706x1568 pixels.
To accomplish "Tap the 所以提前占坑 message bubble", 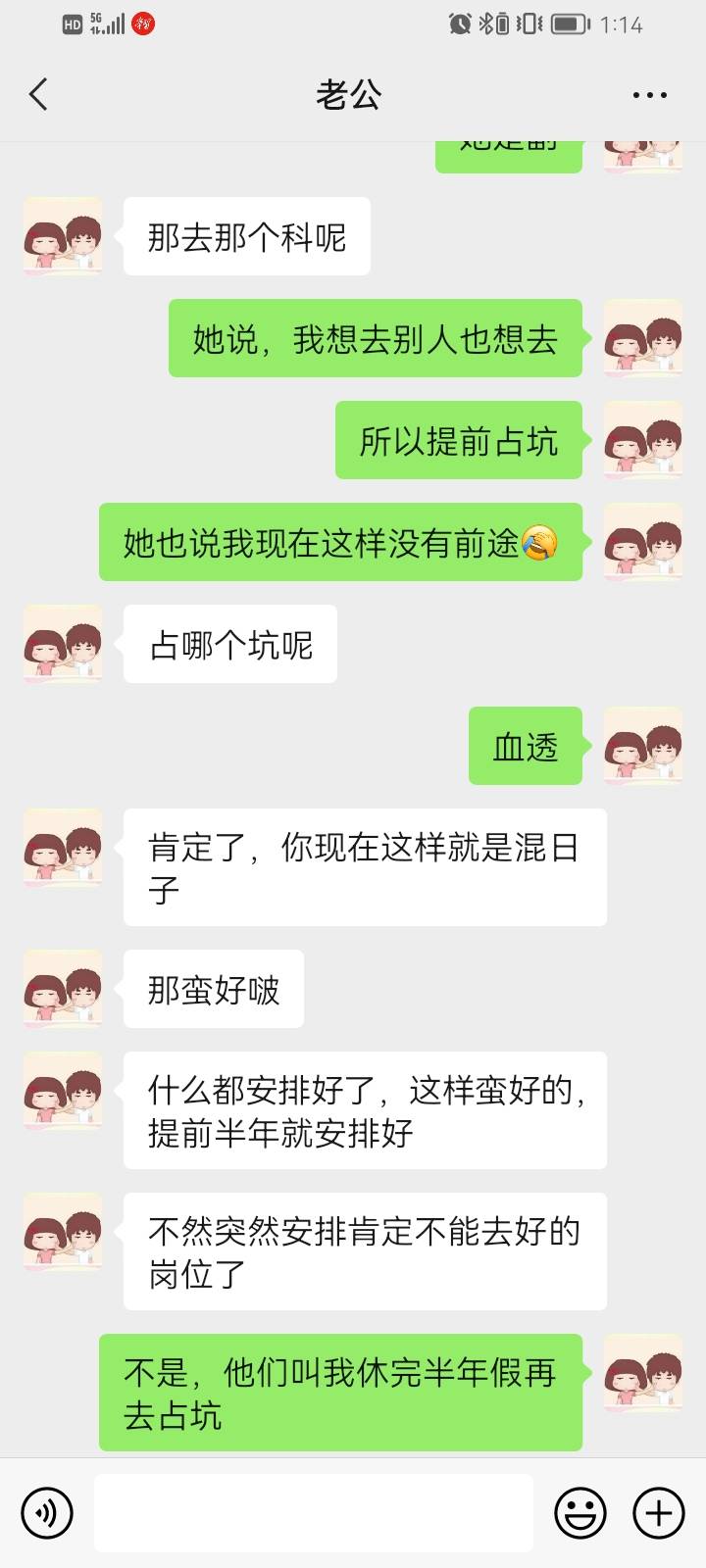I will tap(458, 442).
